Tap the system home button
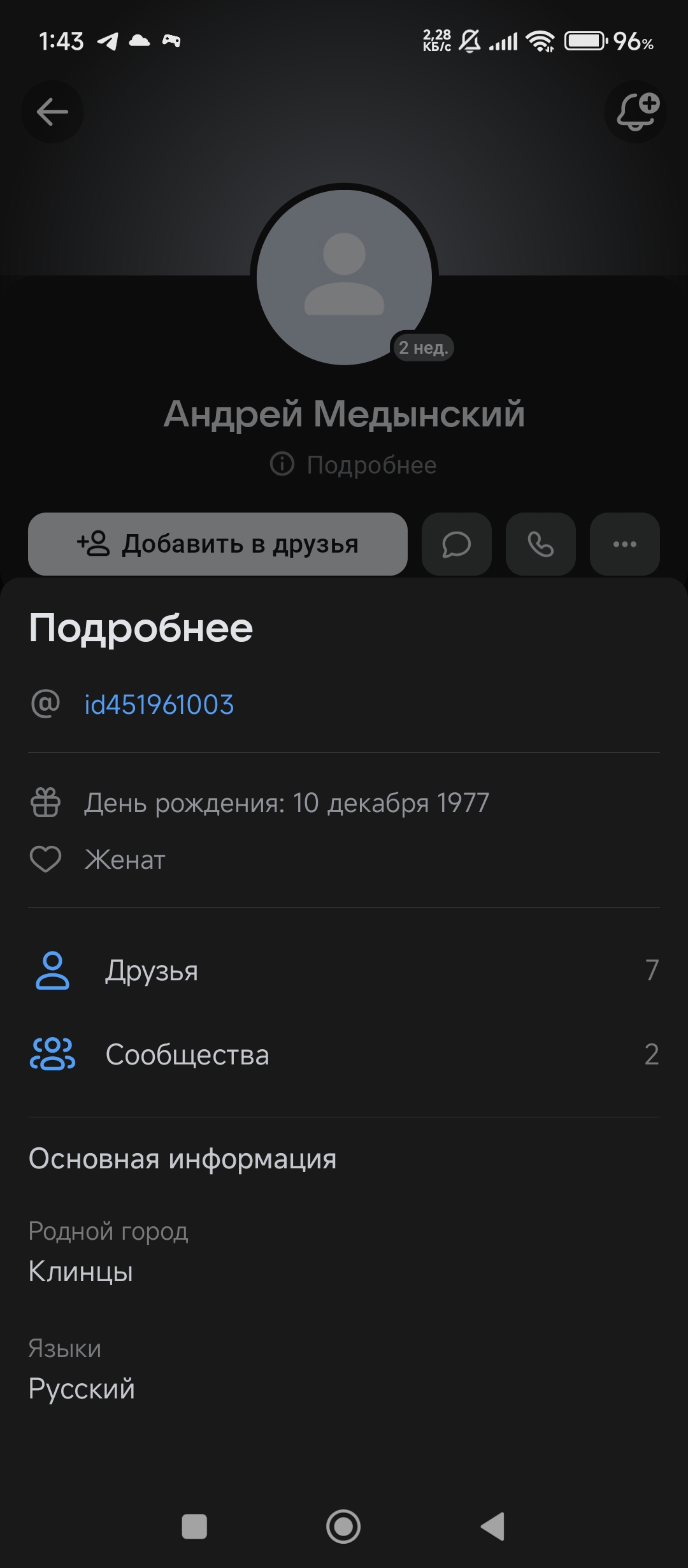This screenshot has width=688, height=1568. [x=343, y=1527]
